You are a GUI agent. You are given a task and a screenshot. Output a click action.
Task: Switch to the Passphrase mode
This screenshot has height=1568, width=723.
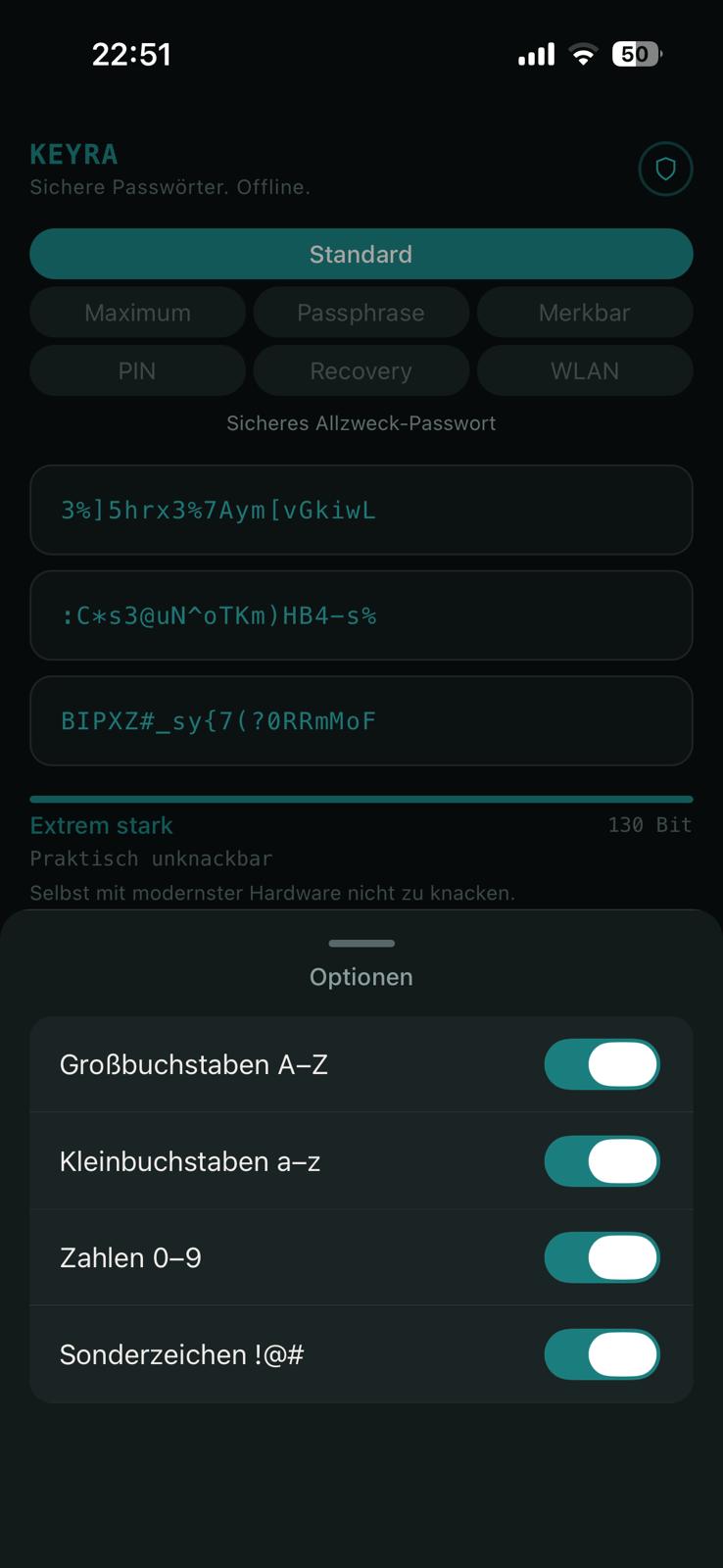coord(361,312)
